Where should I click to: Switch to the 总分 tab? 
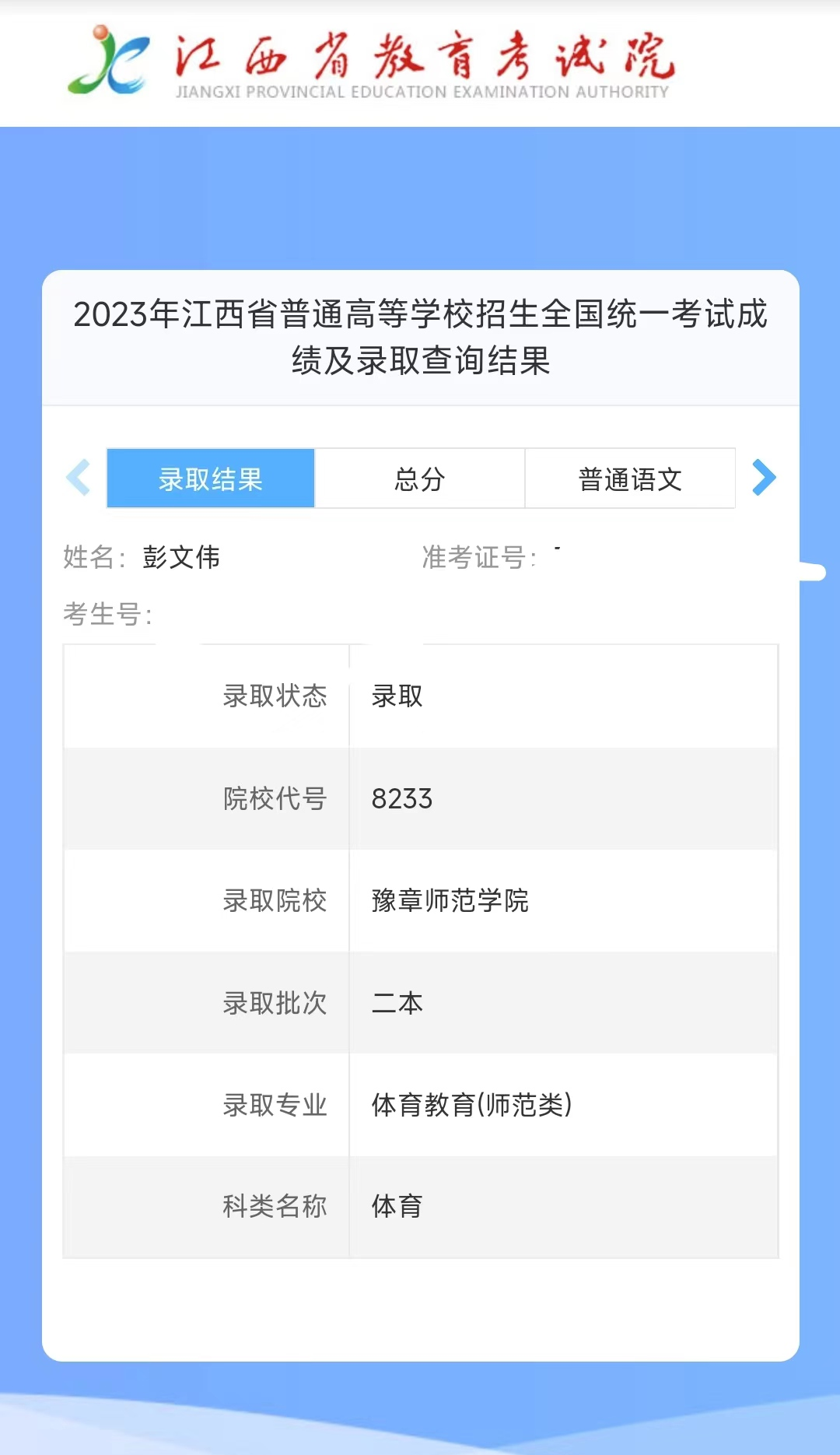(x=420, y=479)
